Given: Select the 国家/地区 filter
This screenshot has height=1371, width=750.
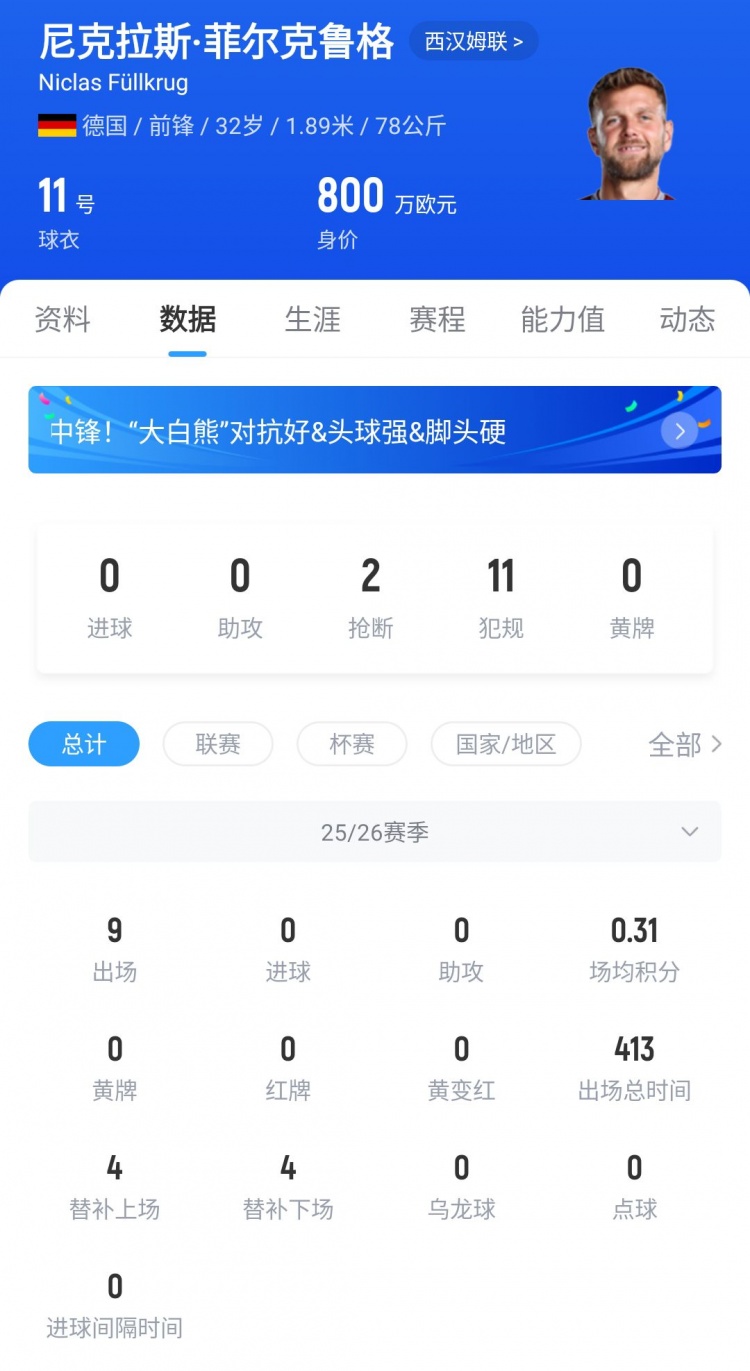Looking at the screenshot, I should point(506,744).
